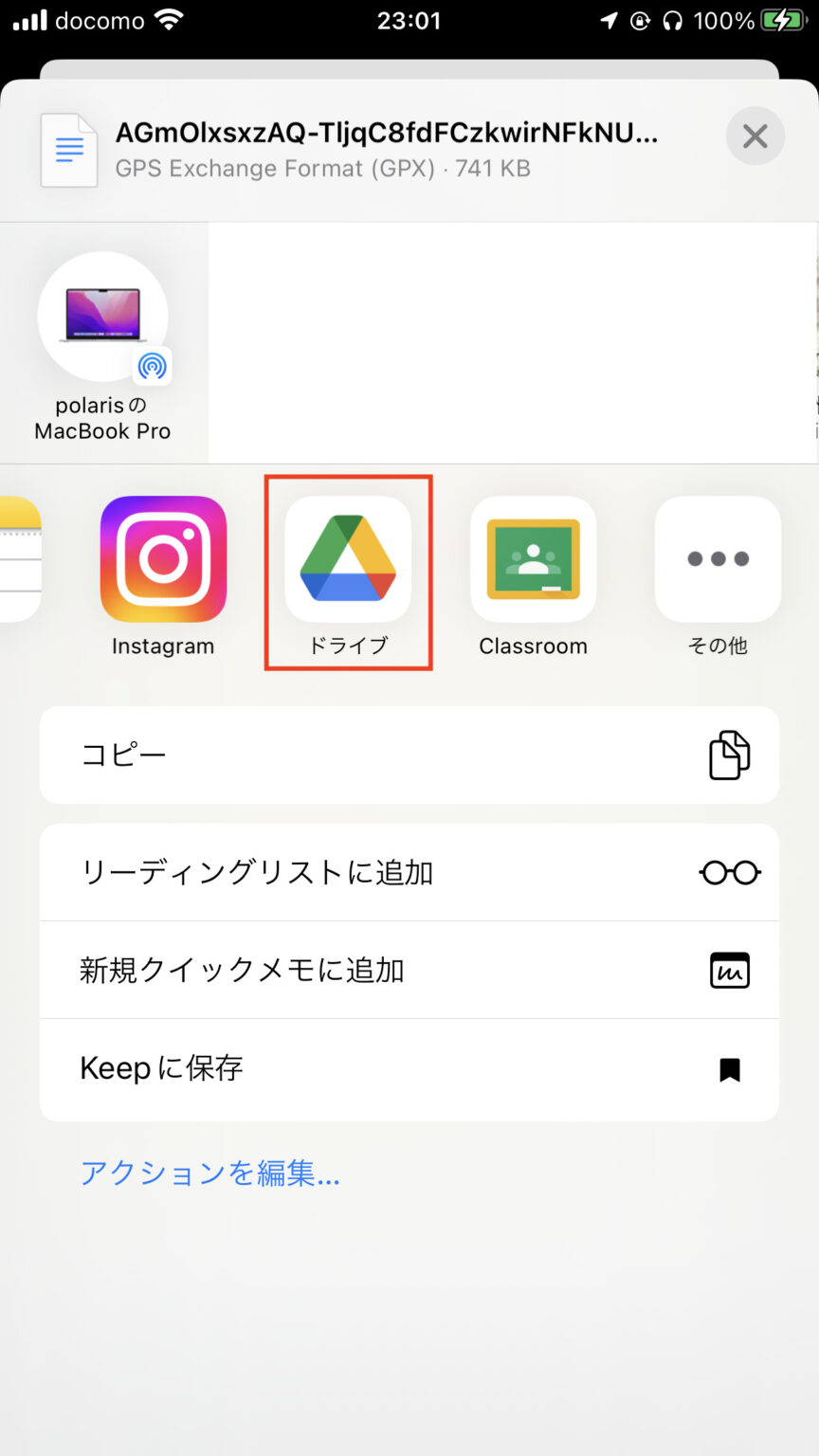Screen dimensions: 819x1456
Task: Select the Google Classroom share target
Action: [x=533, y=559]
